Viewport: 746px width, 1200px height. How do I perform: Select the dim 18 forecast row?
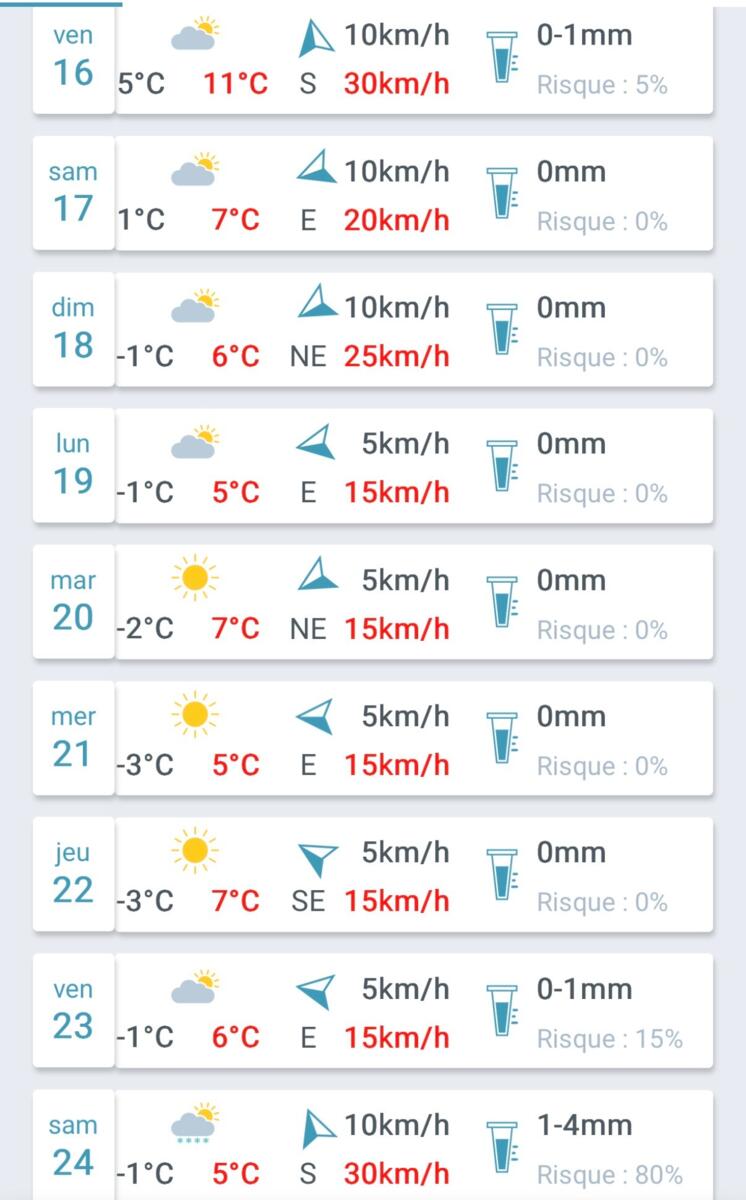point(372,331)
